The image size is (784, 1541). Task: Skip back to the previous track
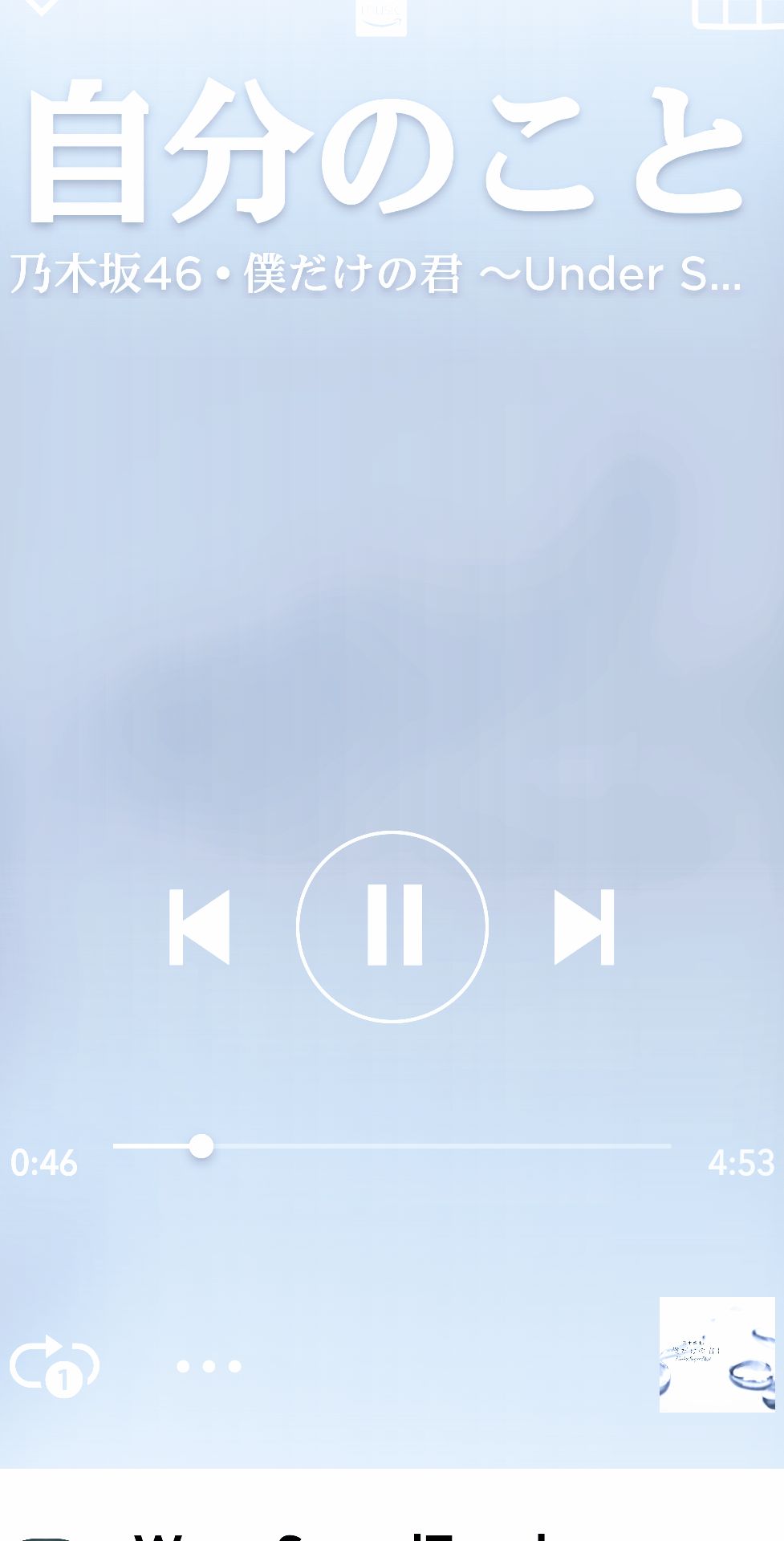click(x=199, y=927)
